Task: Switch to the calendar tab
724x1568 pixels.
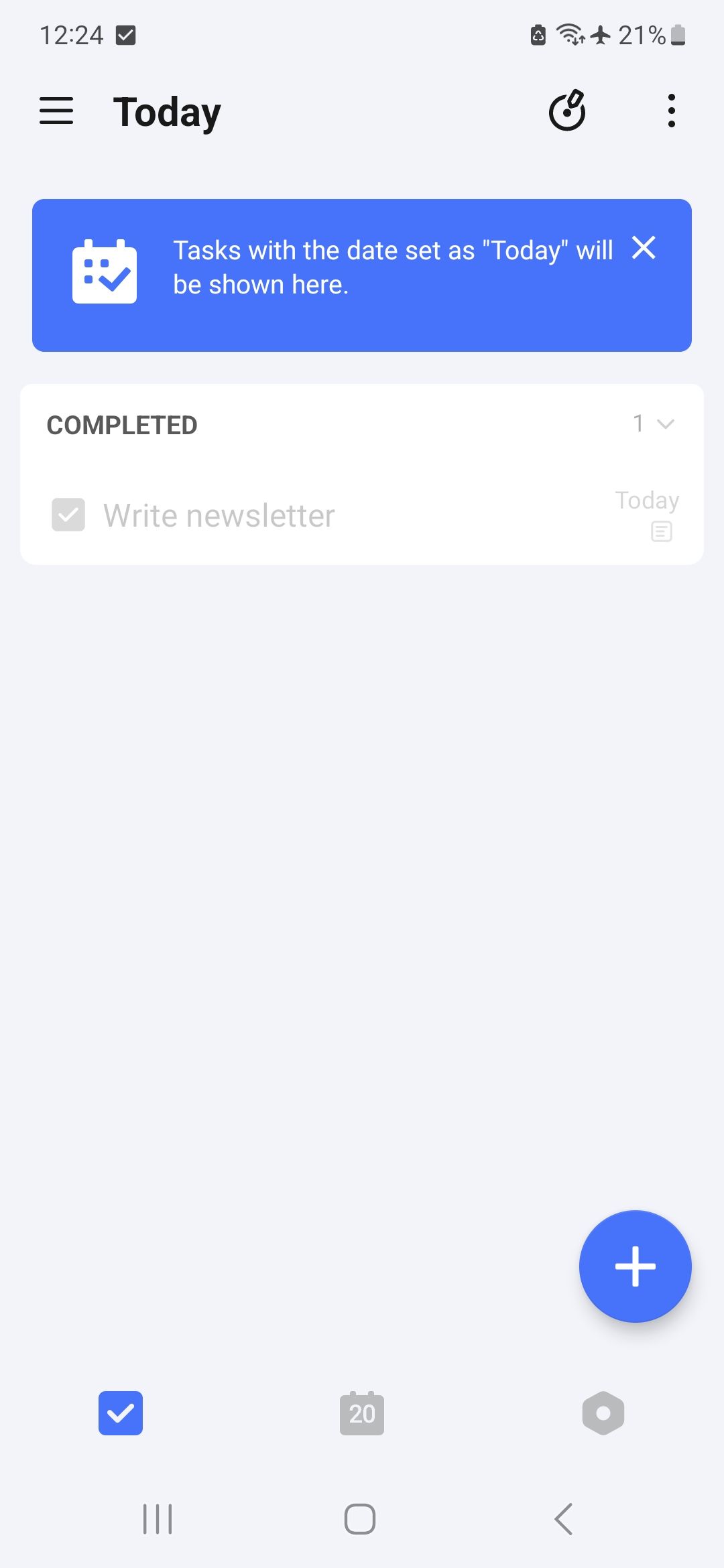Action: tap(362, 1413)
